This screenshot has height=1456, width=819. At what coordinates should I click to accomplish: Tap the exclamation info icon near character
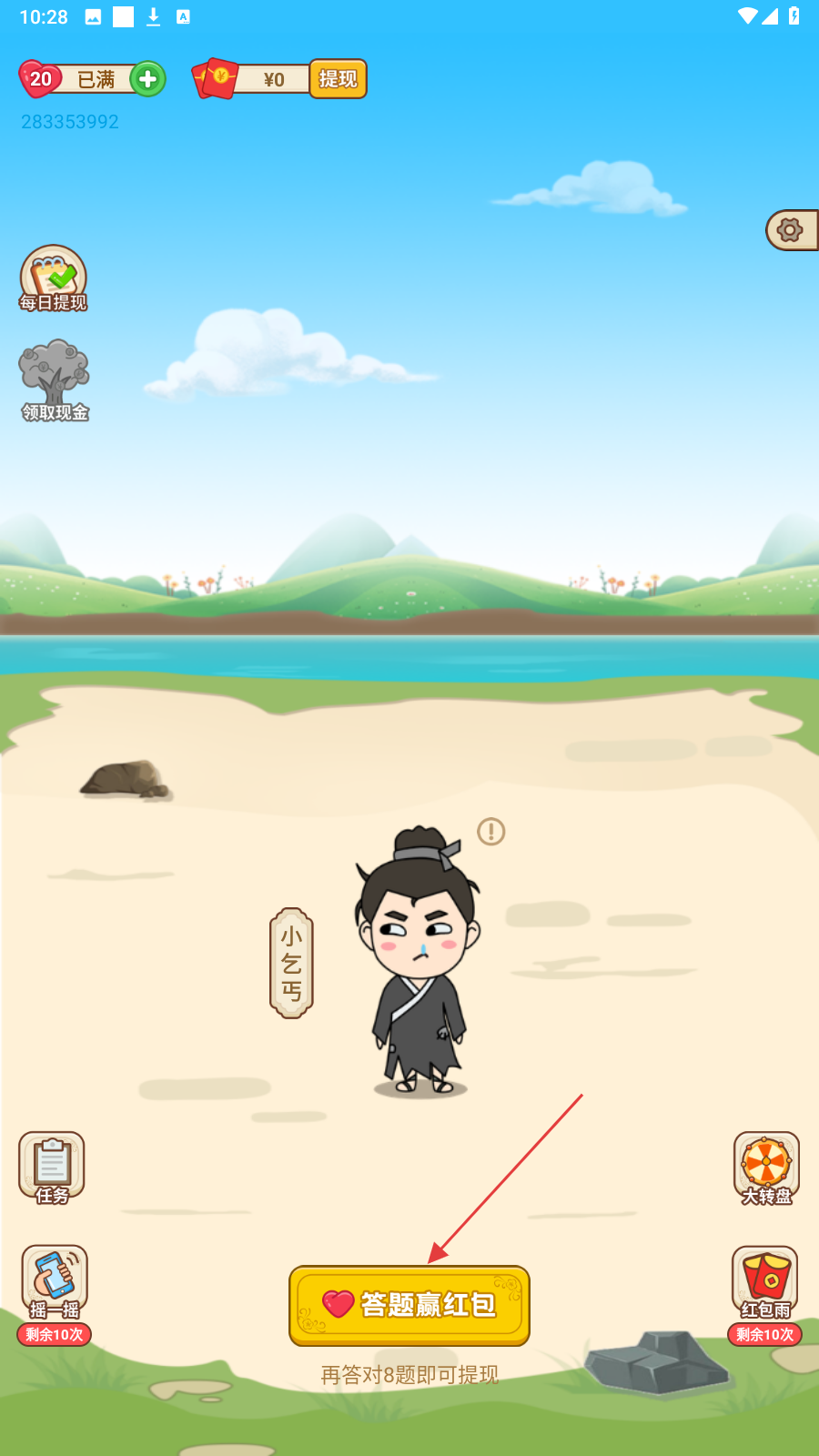491,831
